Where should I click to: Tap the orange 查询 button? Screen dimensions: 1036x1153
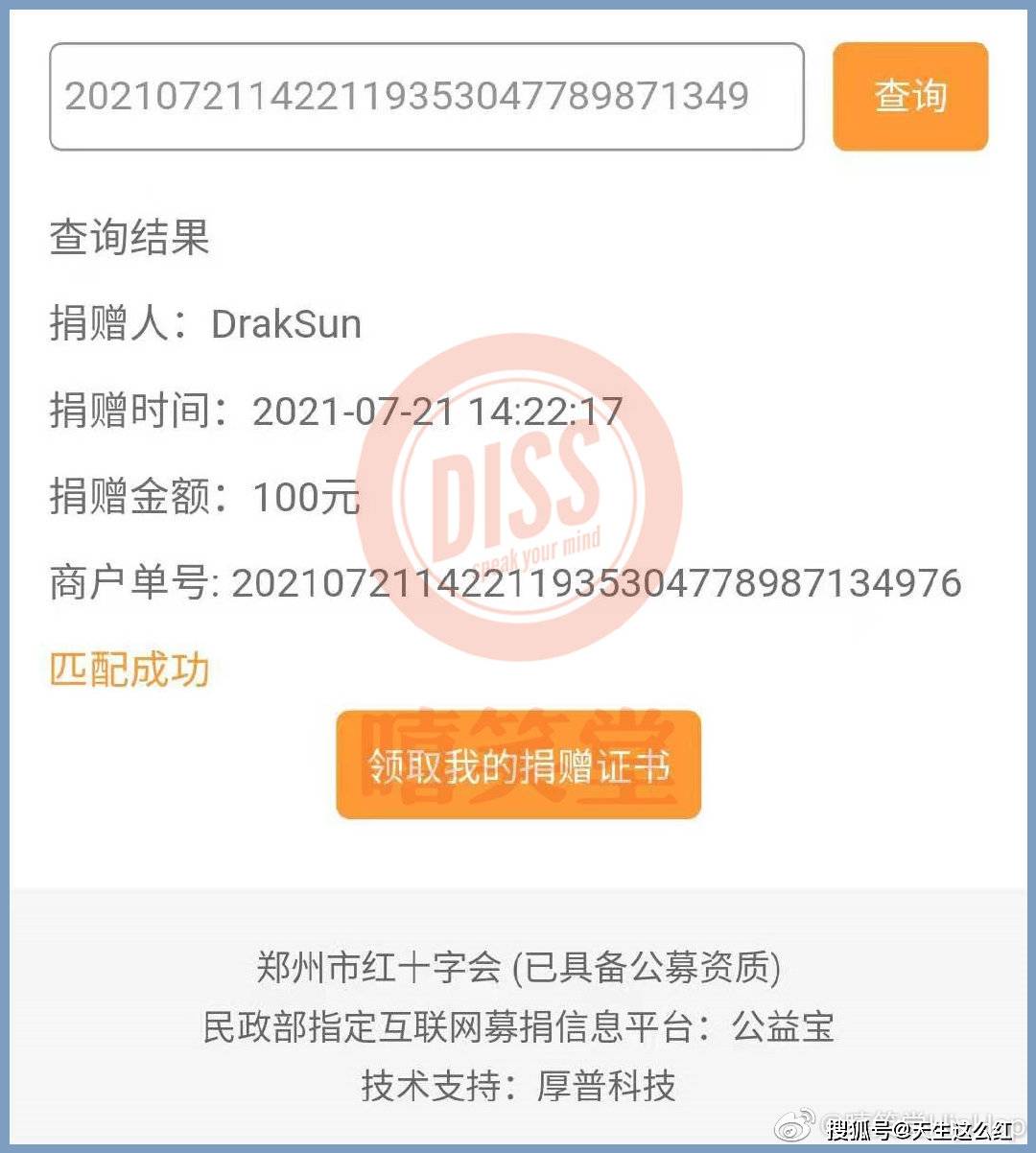909,97
